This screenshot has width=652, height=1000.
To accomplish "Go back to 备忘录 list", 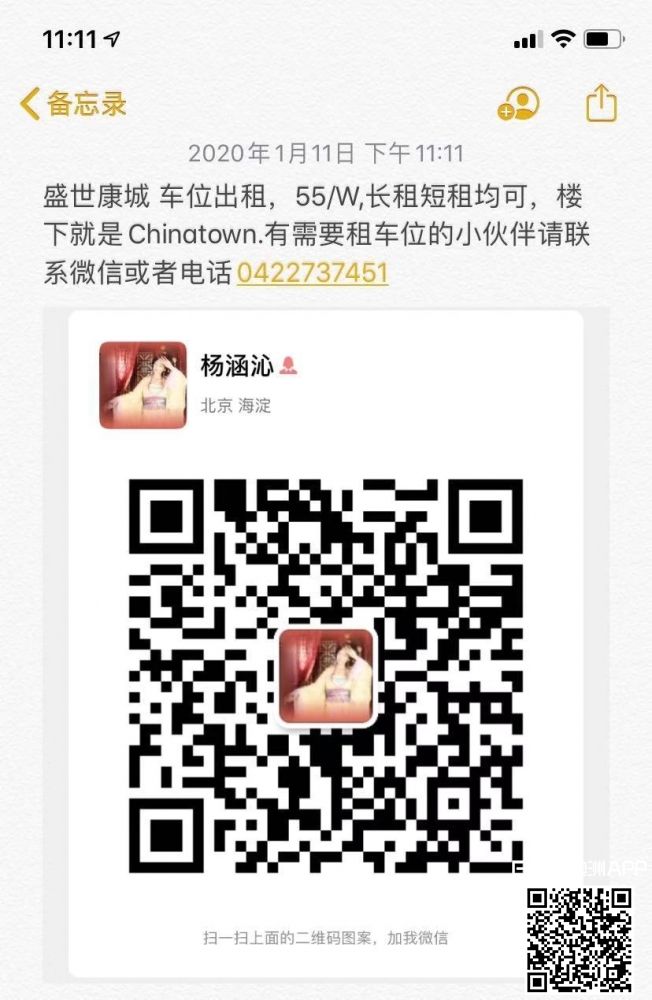I will point(74,103).
